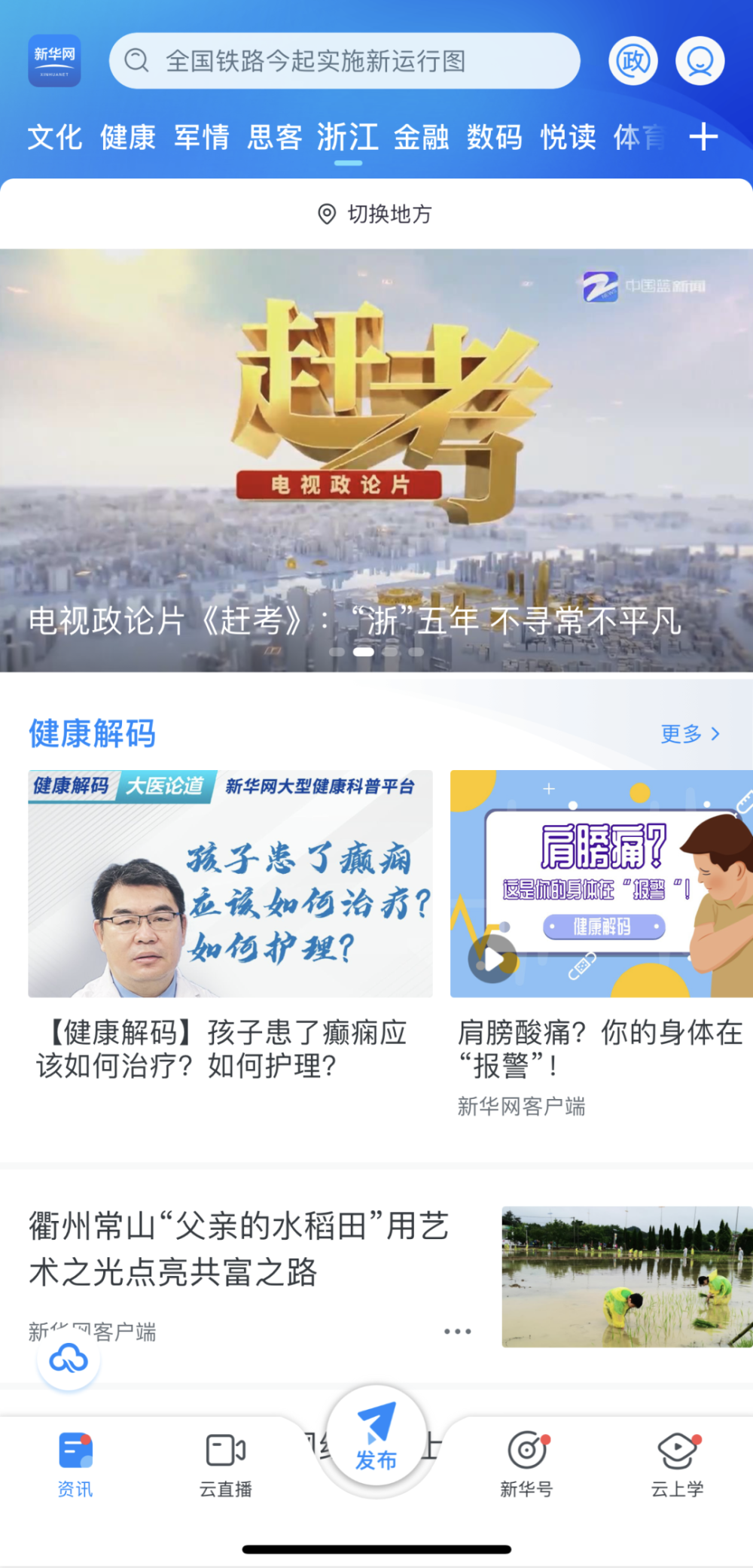The image size is (753, 1568).
Task: Switch to the 健康 channel tab
Action: pos(128,138)
